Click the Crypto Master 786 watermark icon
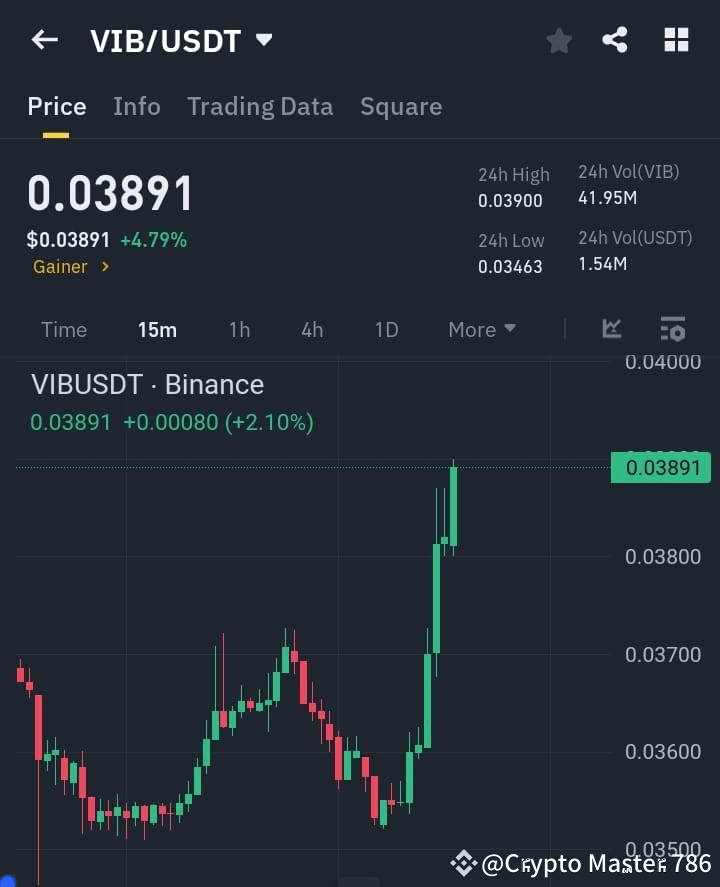Image resolution: width=720 pixels, height=887 pixels. pyautogui.click(x=463, y=861)
